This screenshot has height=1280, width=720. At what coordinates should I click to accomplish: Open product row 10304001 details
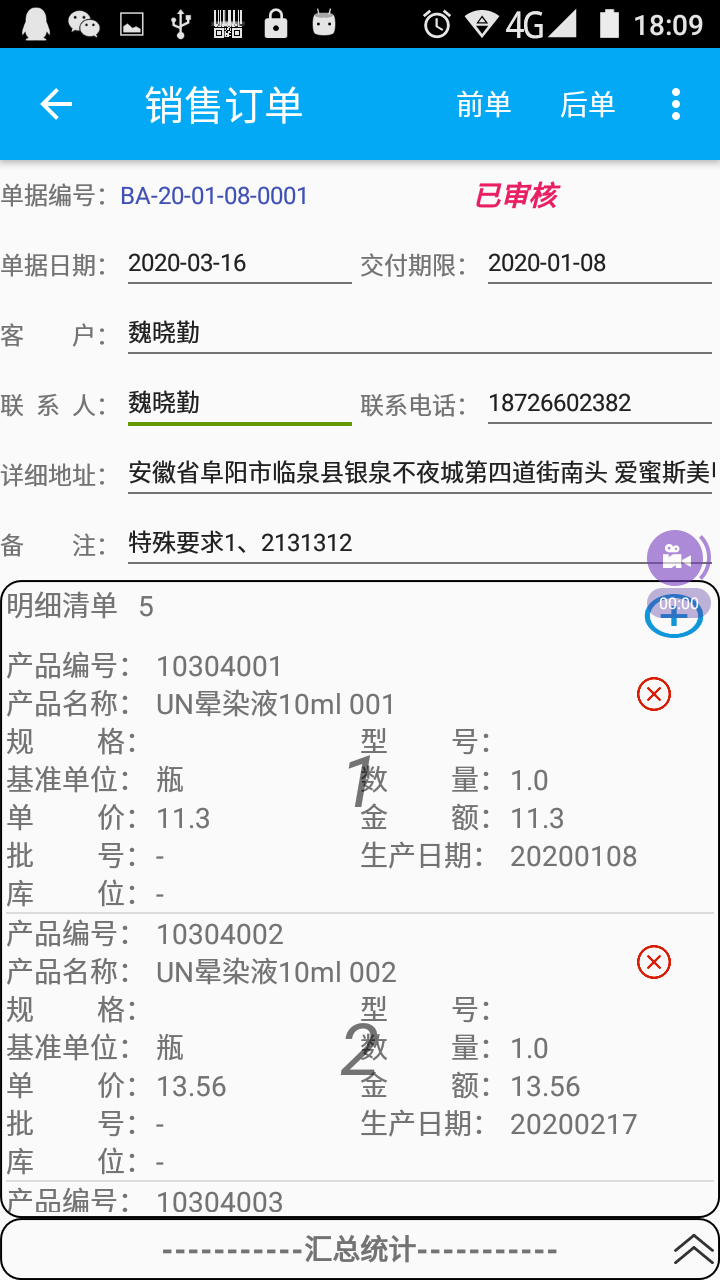300,780
